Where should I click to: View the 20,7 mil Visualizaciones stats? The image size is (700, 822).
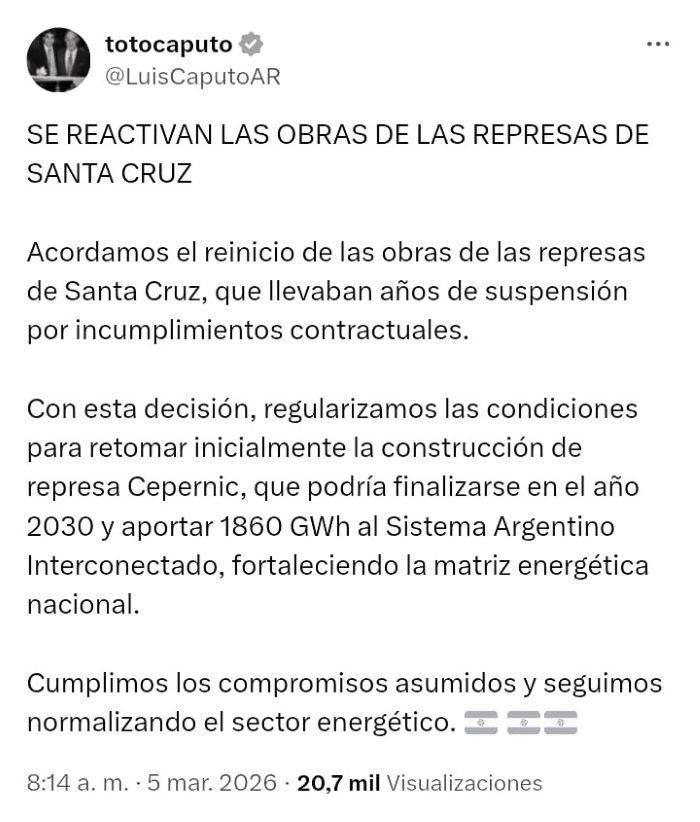[420, 783]
